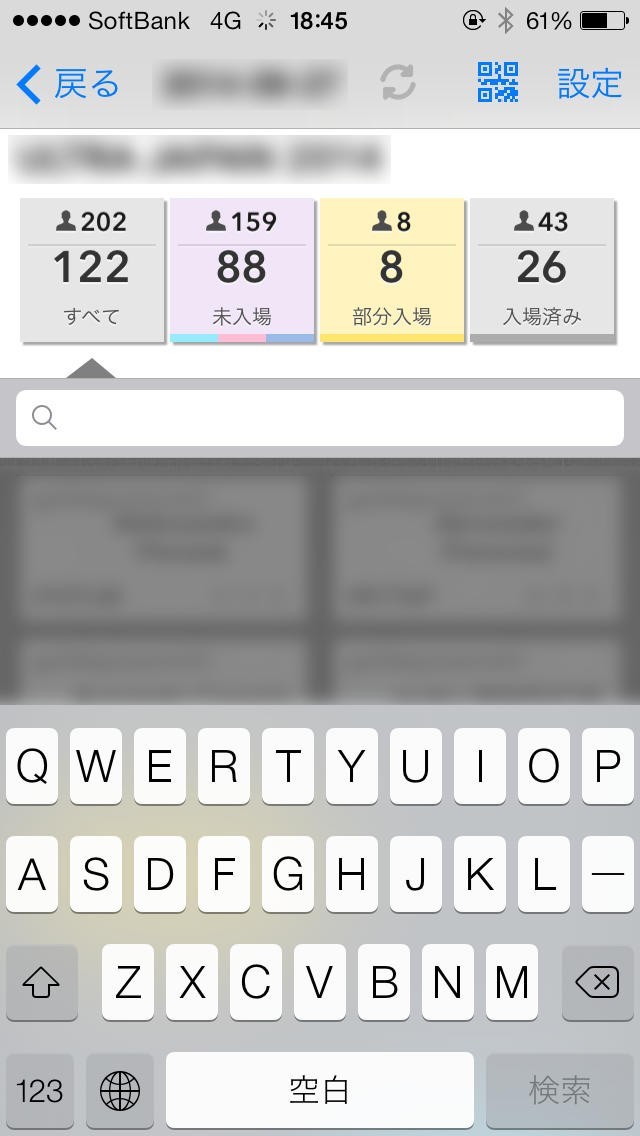
Task: Change keyboard language with globe key
Action: click(120, 1090)
